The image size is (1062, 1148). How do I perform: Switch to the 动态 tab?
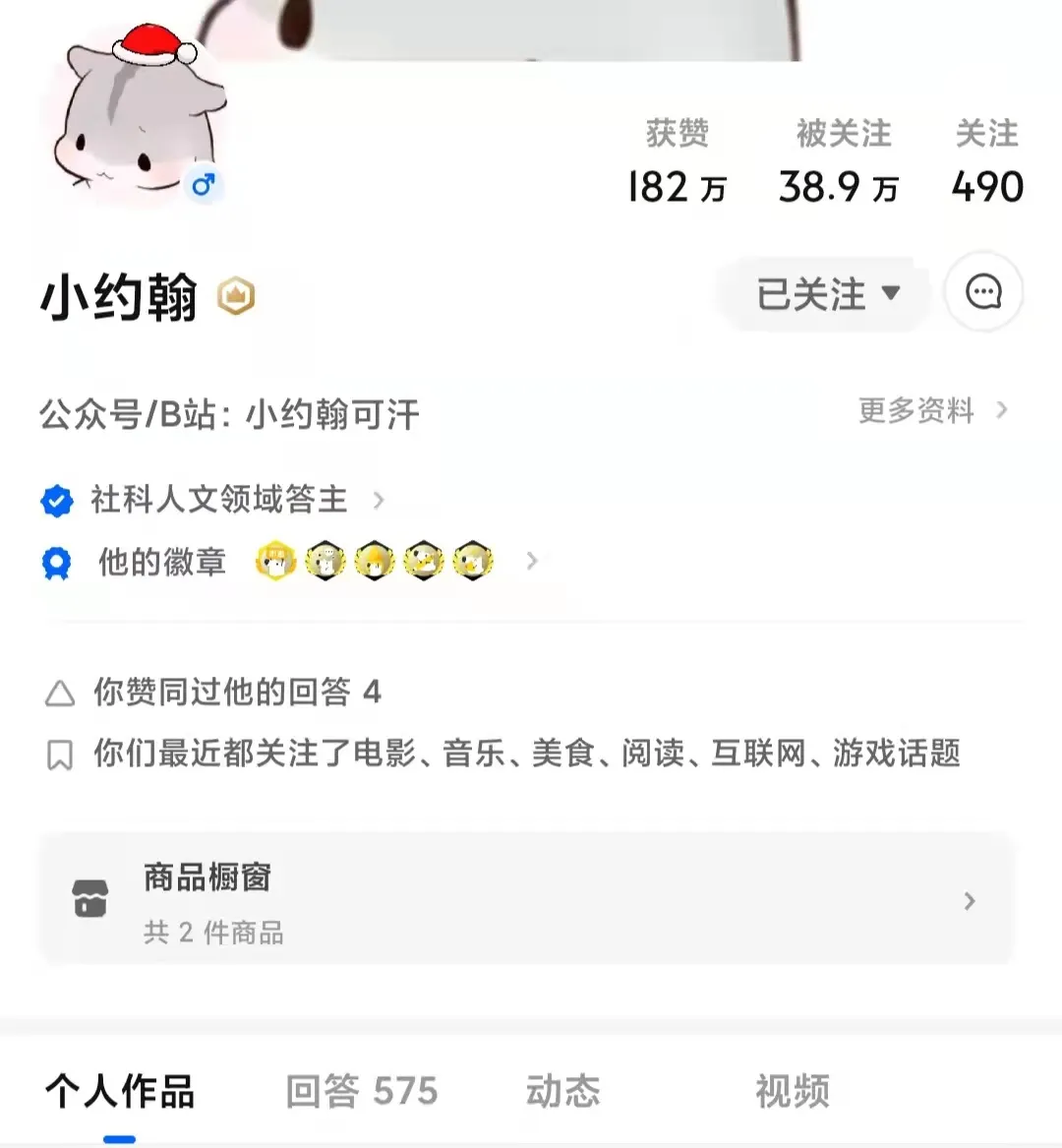[x=562, y=1091]
